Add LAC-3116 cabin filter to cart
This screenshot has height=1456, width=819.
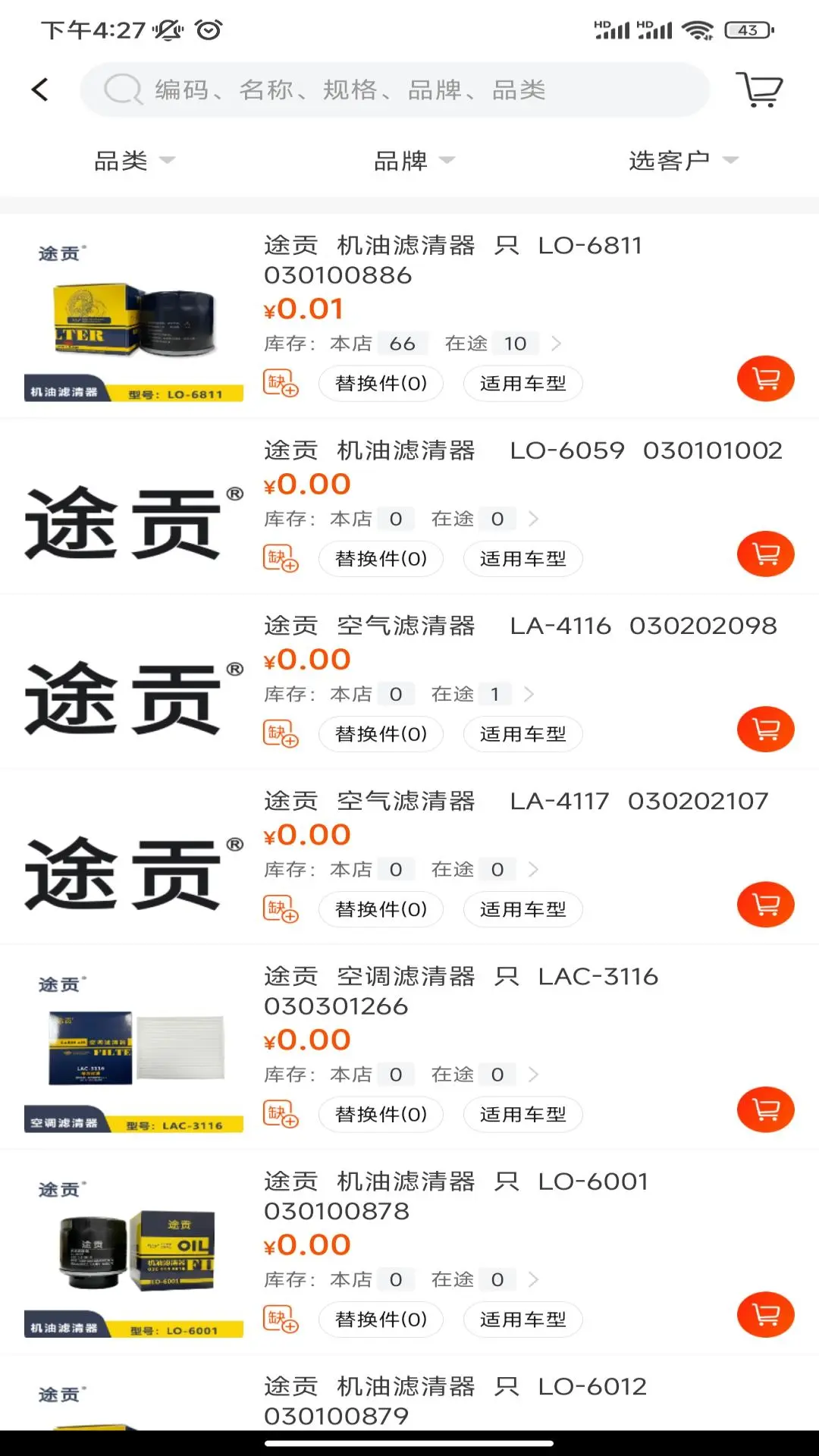pos(765,1108)
